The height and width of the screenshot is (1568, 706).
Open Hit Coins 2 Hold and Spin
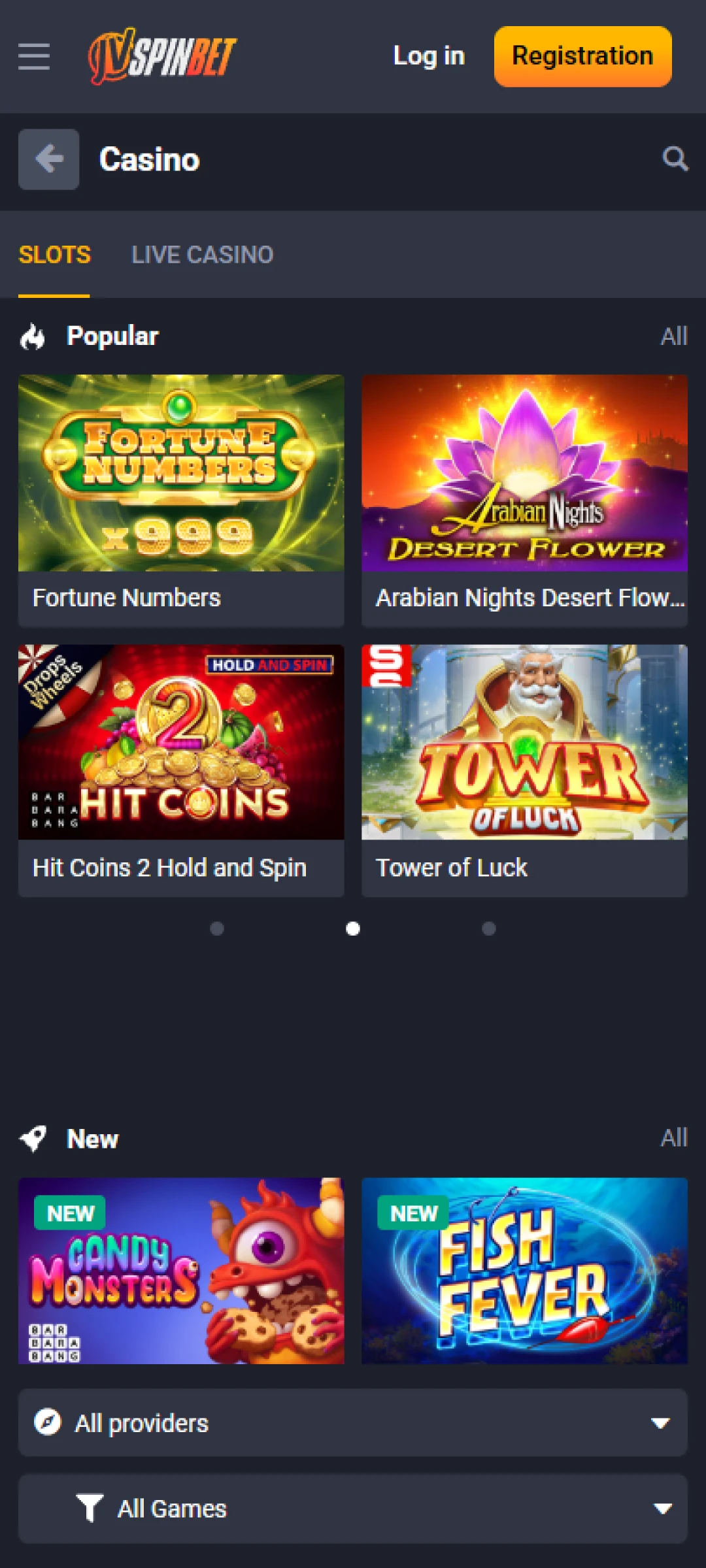point(181,770)
